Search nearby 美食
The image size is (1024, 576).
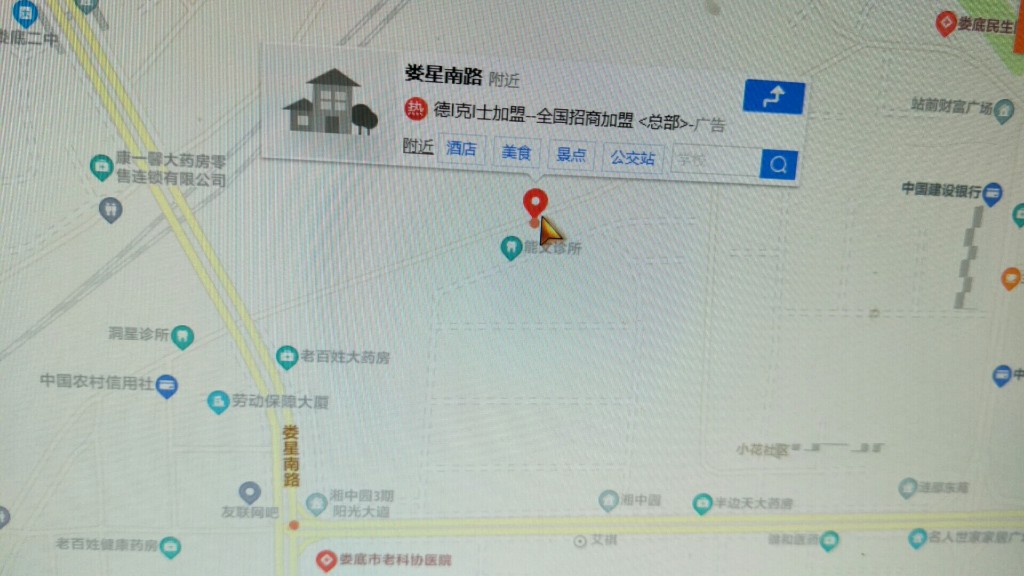[x=516, y=153]
